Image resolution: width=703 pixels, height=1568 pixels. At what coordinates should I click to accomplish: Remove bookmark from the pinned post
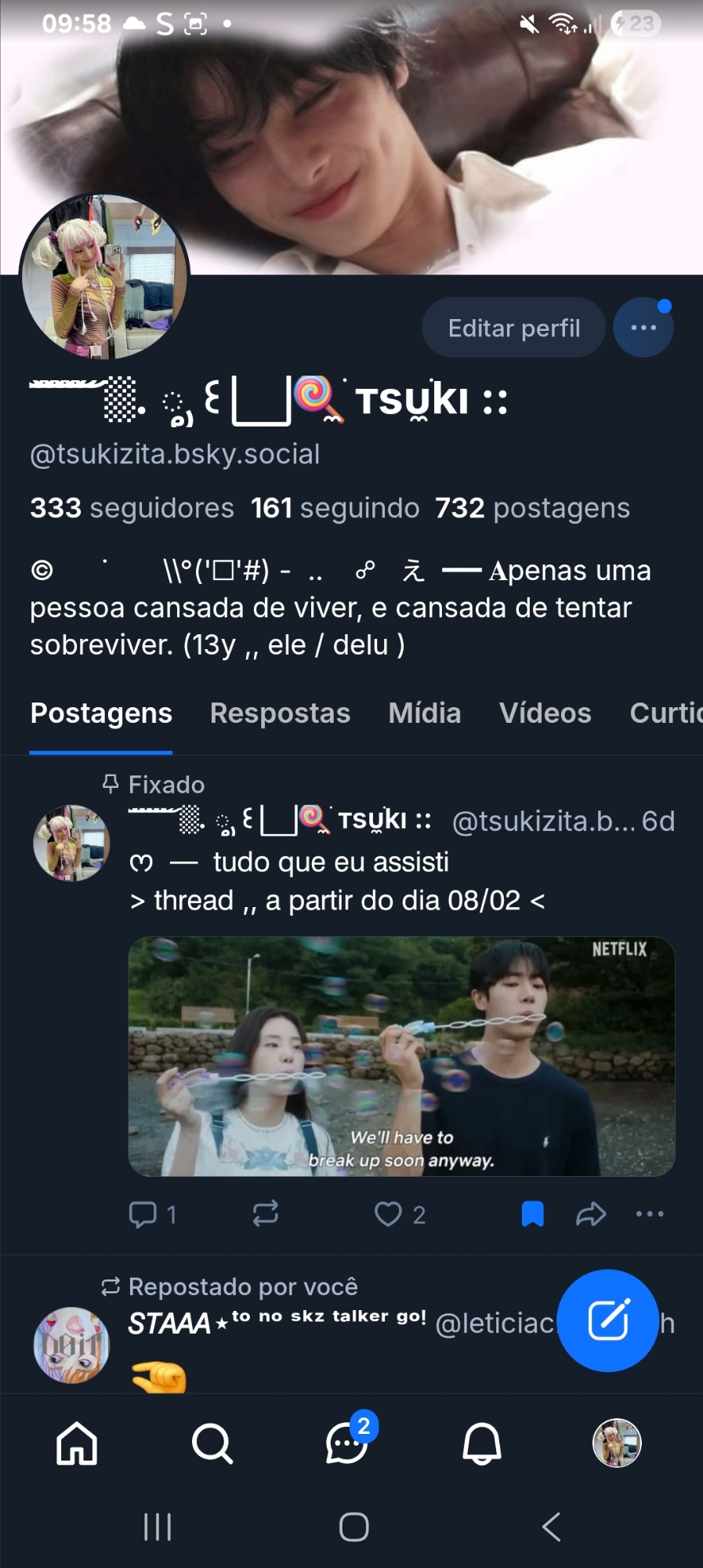click(532, 1214)
